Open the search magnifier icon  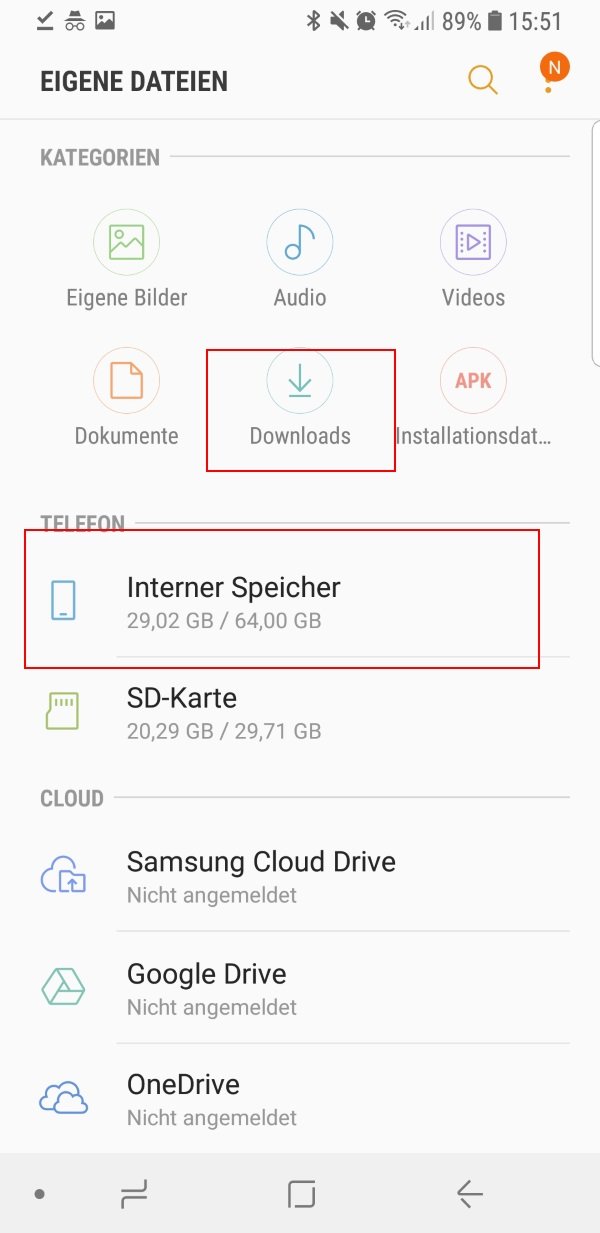coord(483,80)
